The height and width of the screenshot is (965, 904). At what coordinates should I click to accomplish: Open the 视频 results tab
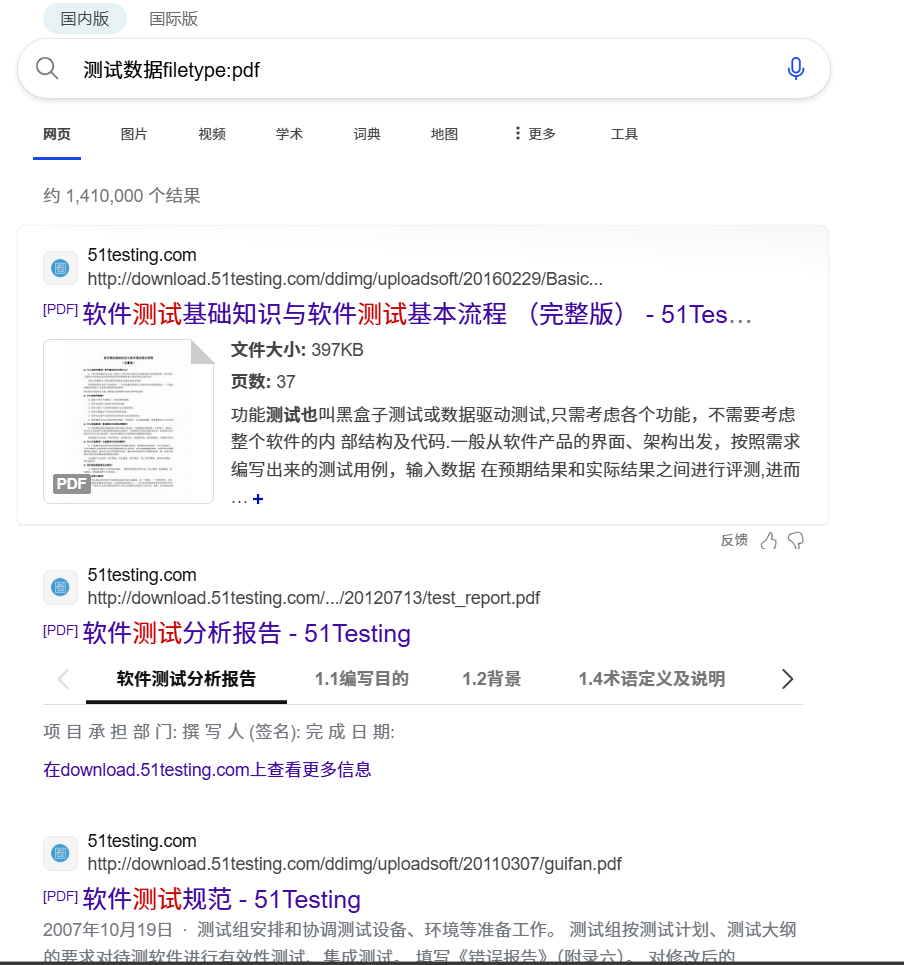pyautogui.click(x=212, y=134)
